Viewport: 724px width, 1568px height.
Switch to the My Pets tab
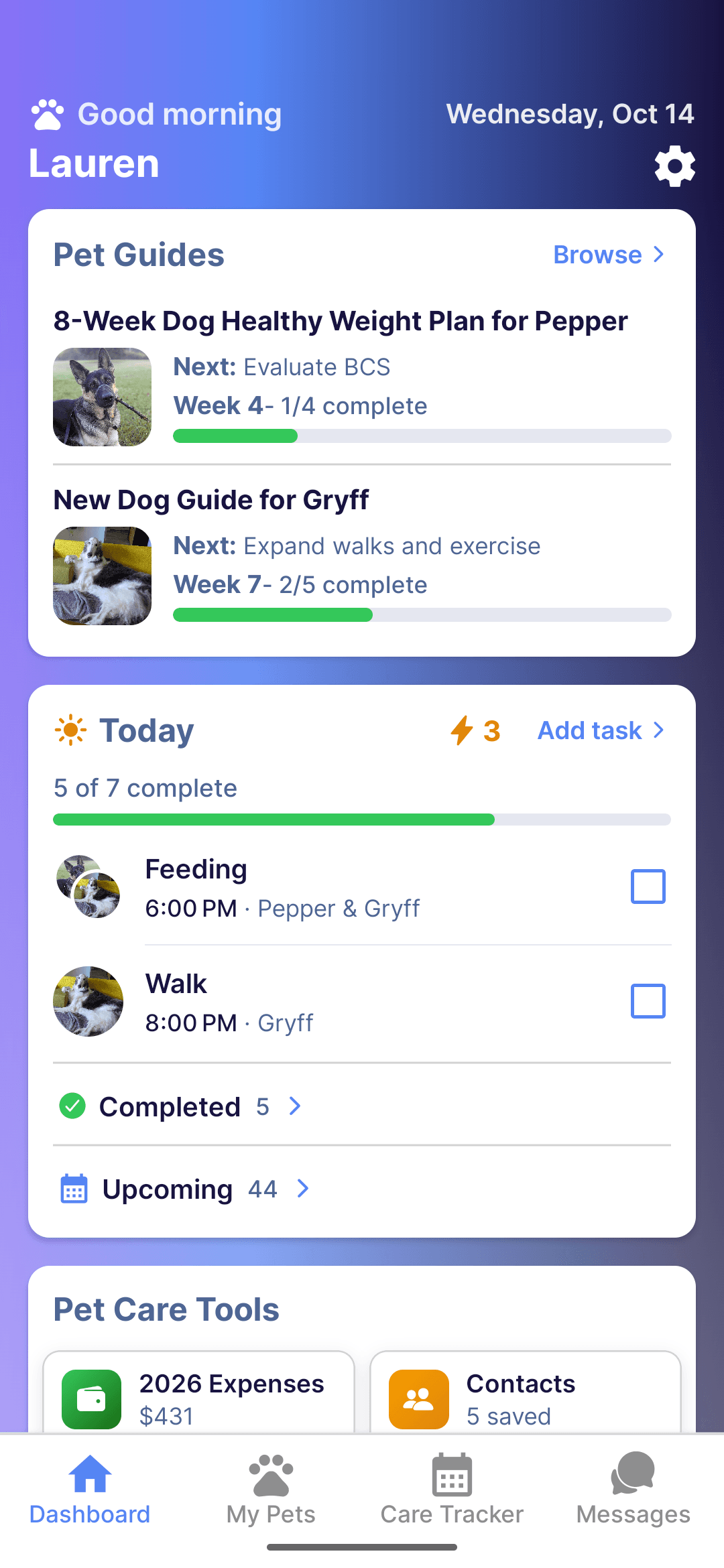[x=271, y=1490]
